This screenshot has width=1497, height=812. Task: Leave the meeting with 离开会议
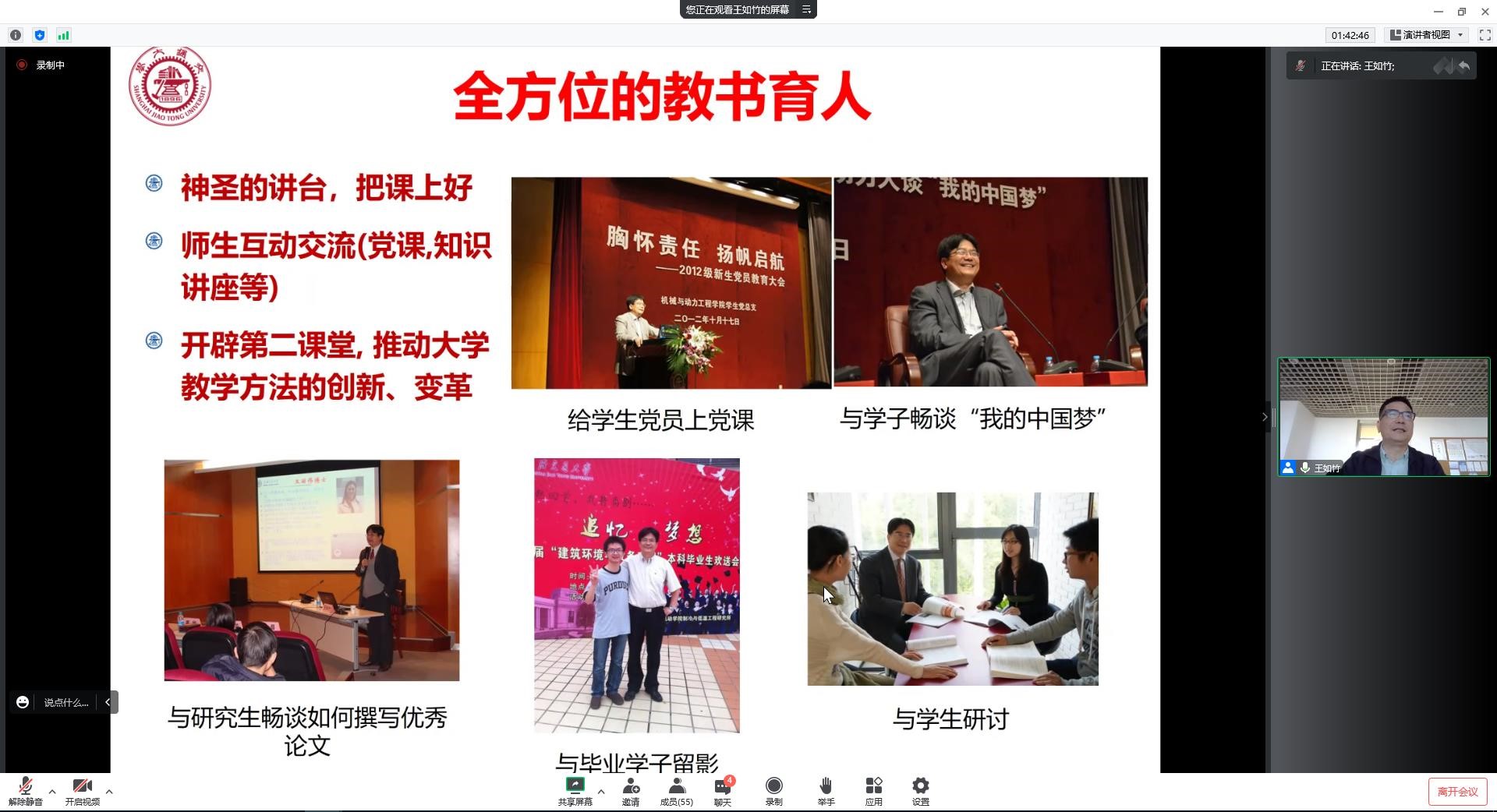(1457, 792)
